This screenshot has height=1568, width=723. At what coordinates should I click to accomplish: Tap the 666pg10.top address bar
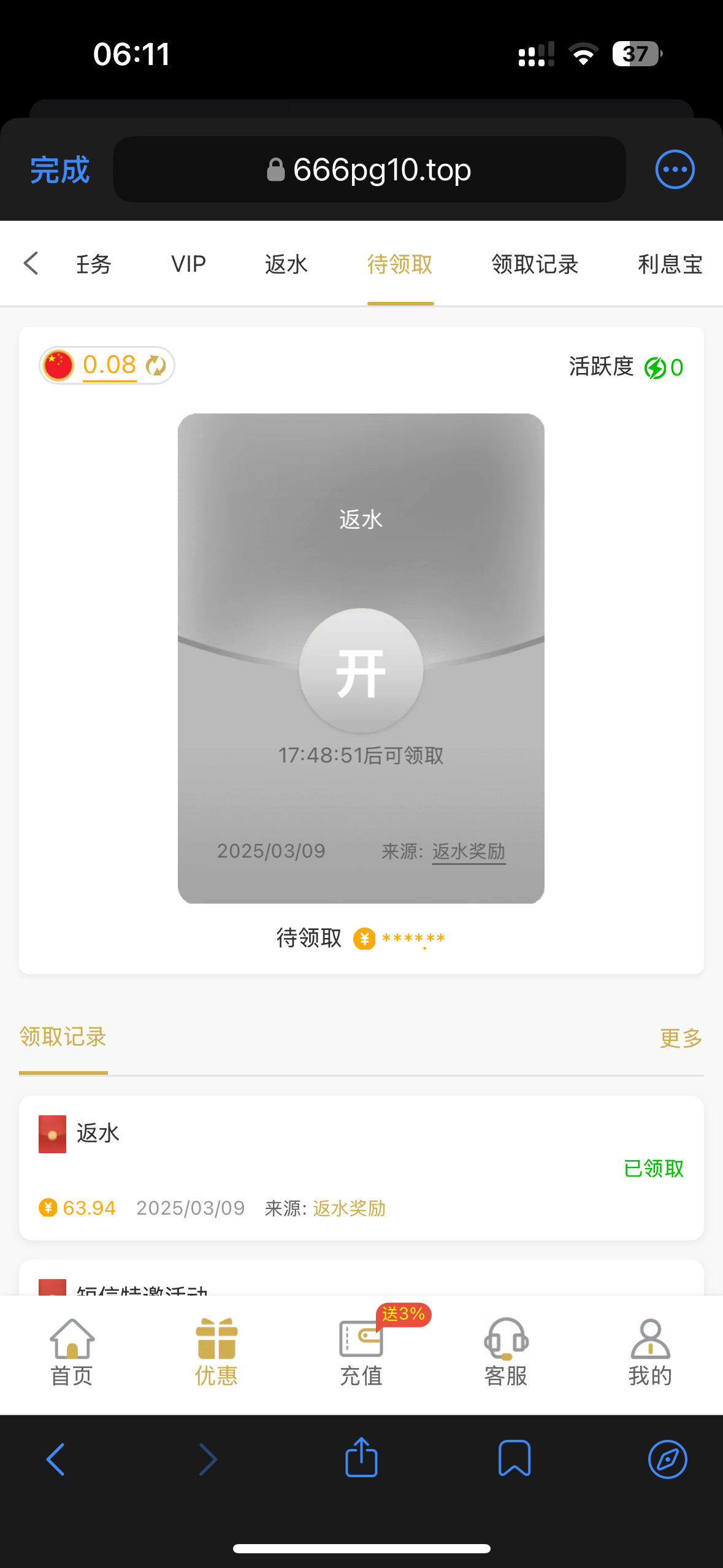pyautogui.click(x=369, y=170)
